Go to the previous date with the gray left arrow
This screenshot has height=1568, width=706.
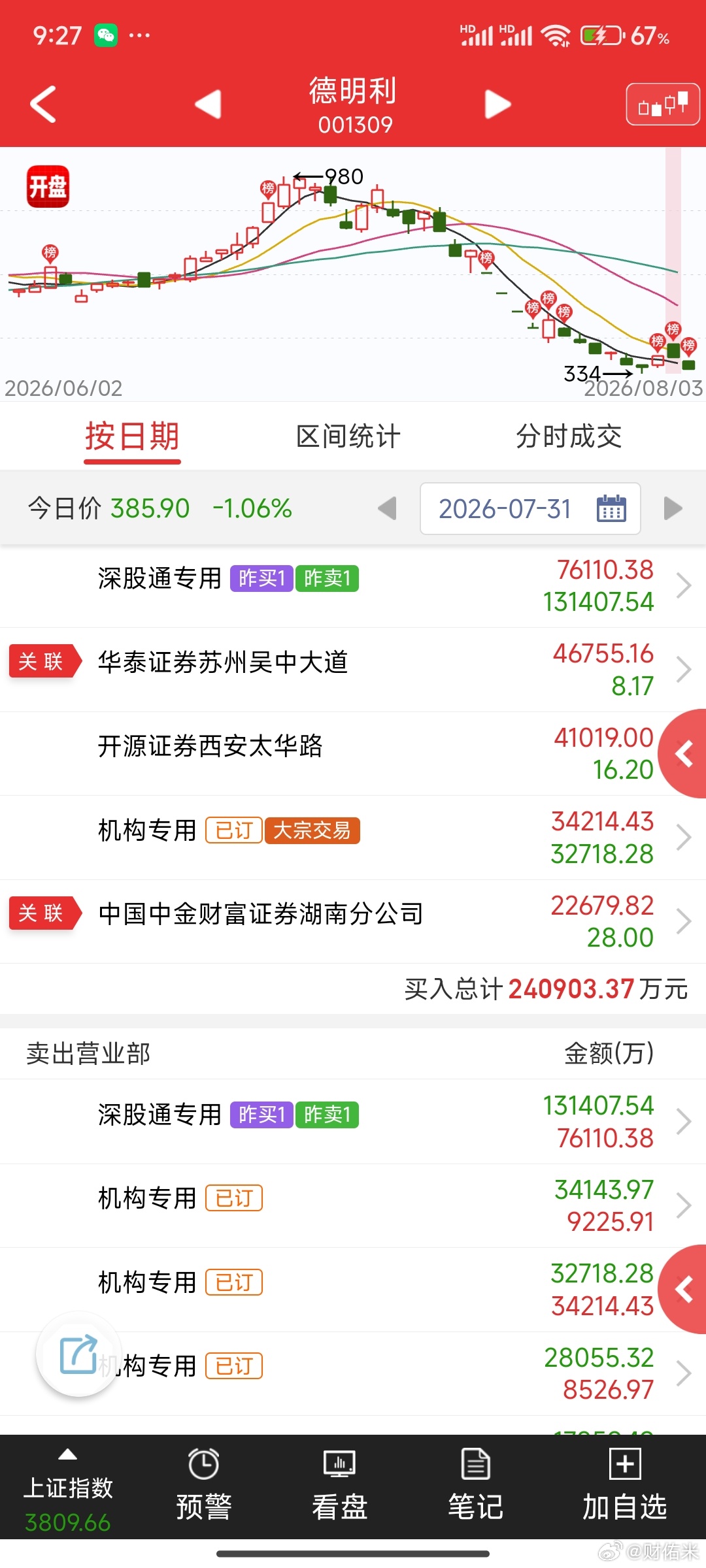click(387, 508)
